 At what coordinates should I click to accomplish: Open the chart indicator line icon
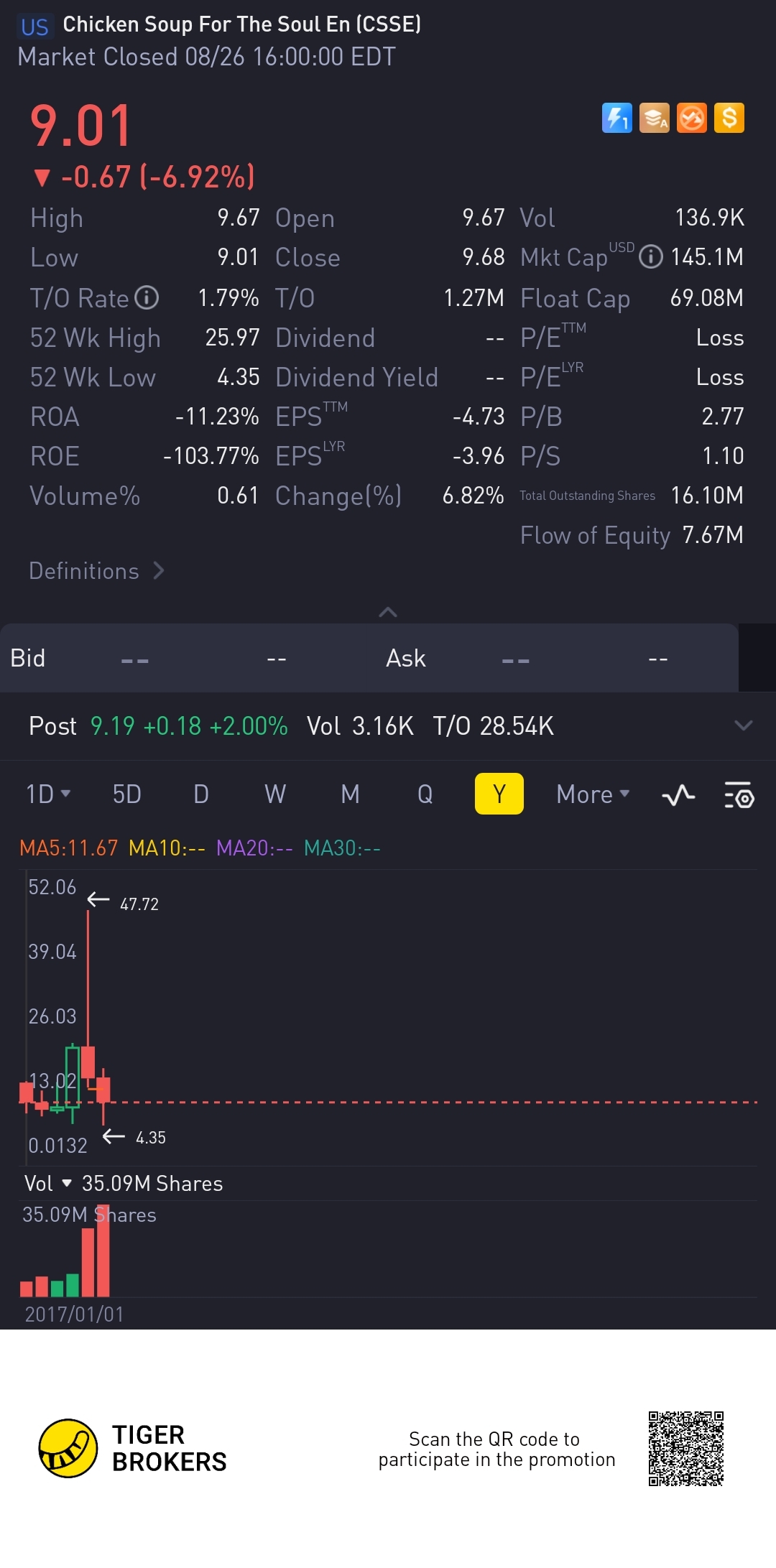tap(678, 795)
